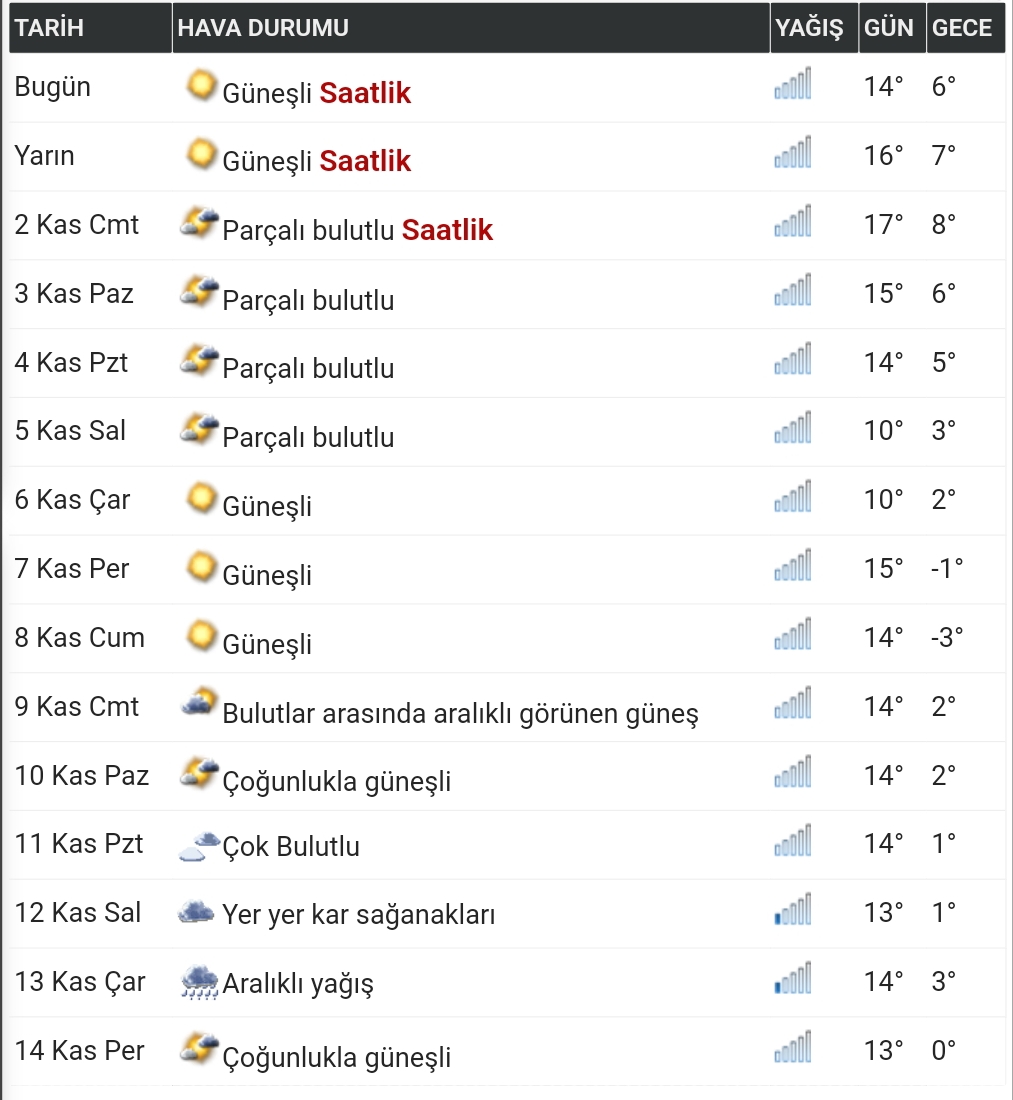1013x1100 pixels.
Task: Select the partly cloudy icon on 2 Kas Cmt
Action: 198,222
